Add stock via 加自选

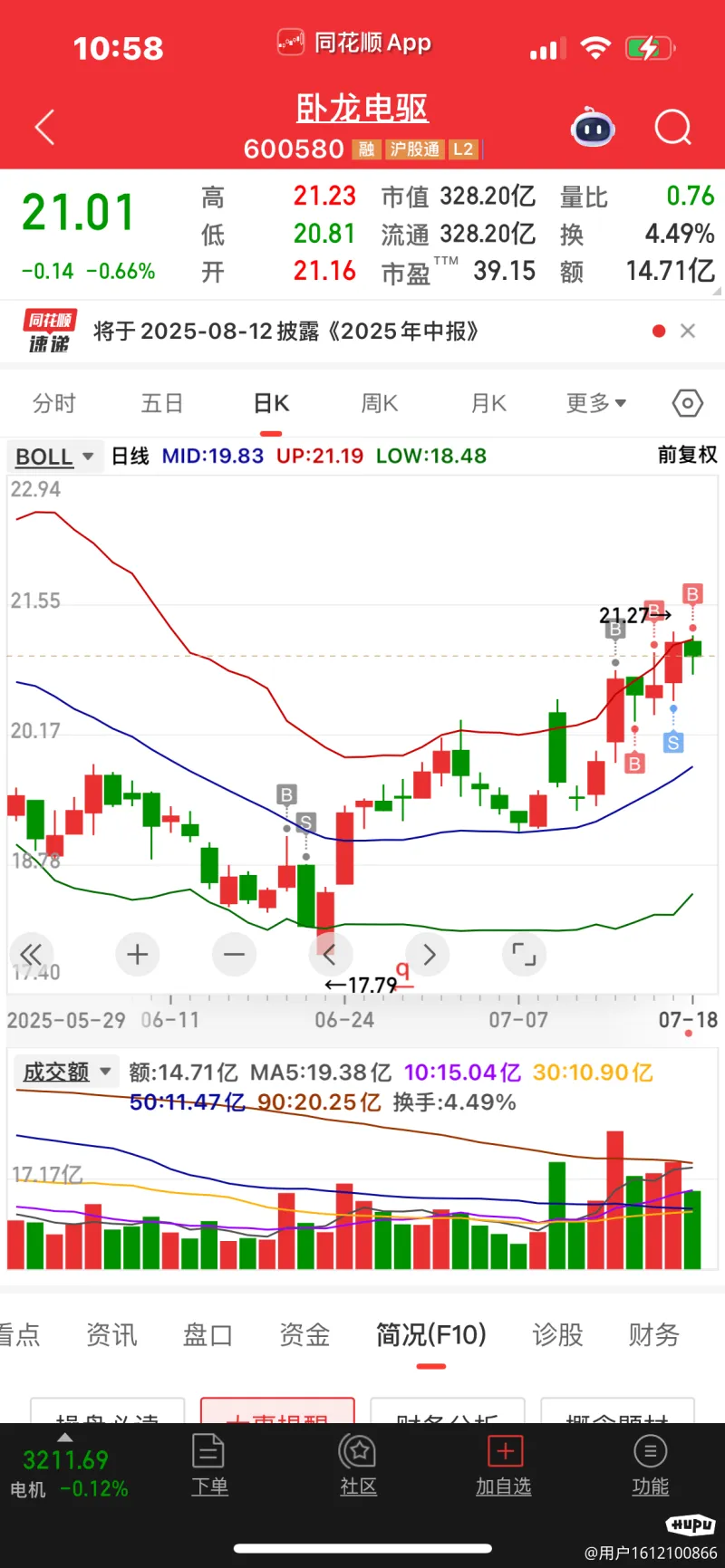504,1465
